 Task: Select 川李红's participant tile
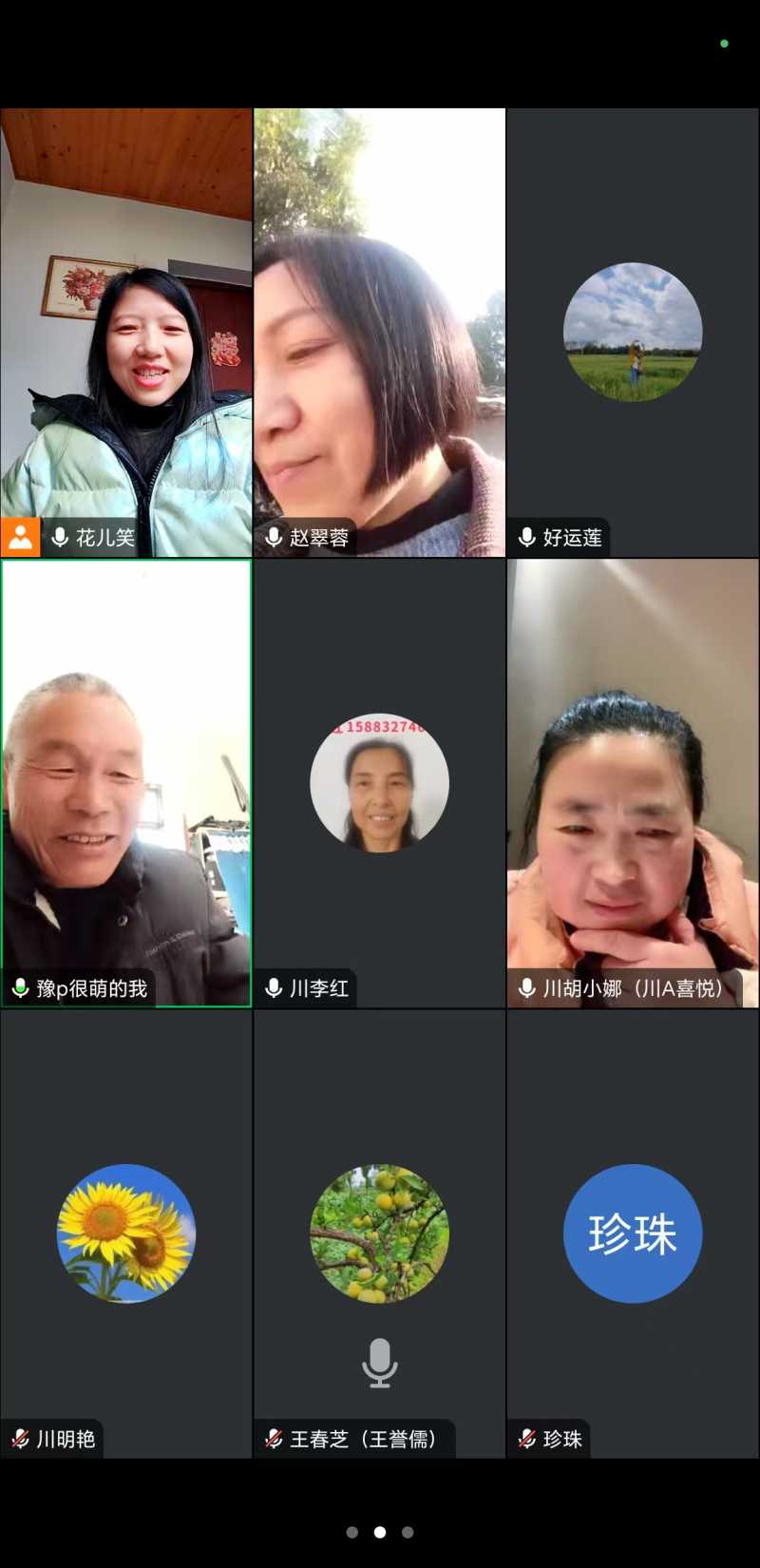pos(379,783)
